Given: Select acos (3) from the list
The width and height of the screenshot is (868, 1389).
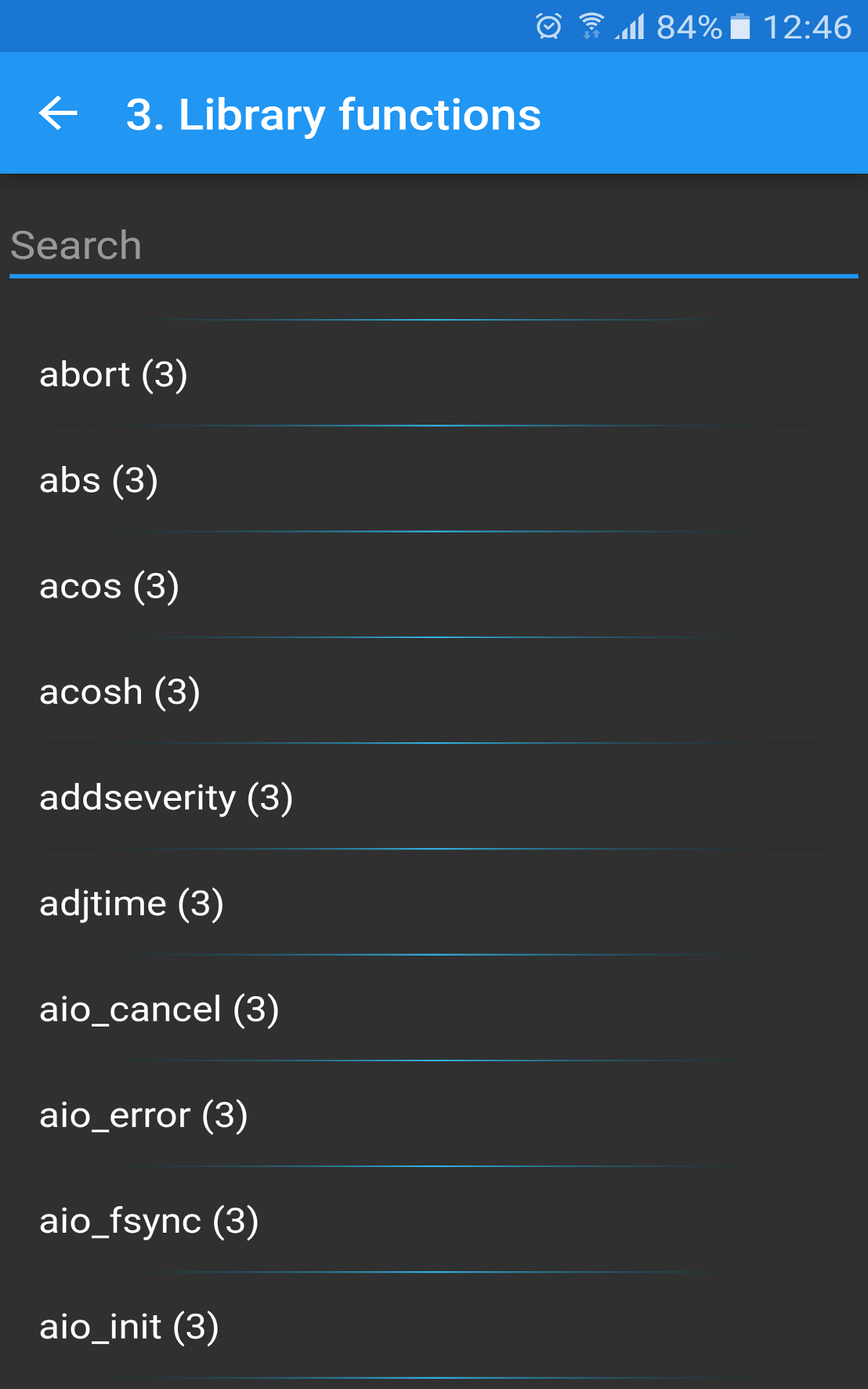Looking at the screenshot, I should 434,585.
